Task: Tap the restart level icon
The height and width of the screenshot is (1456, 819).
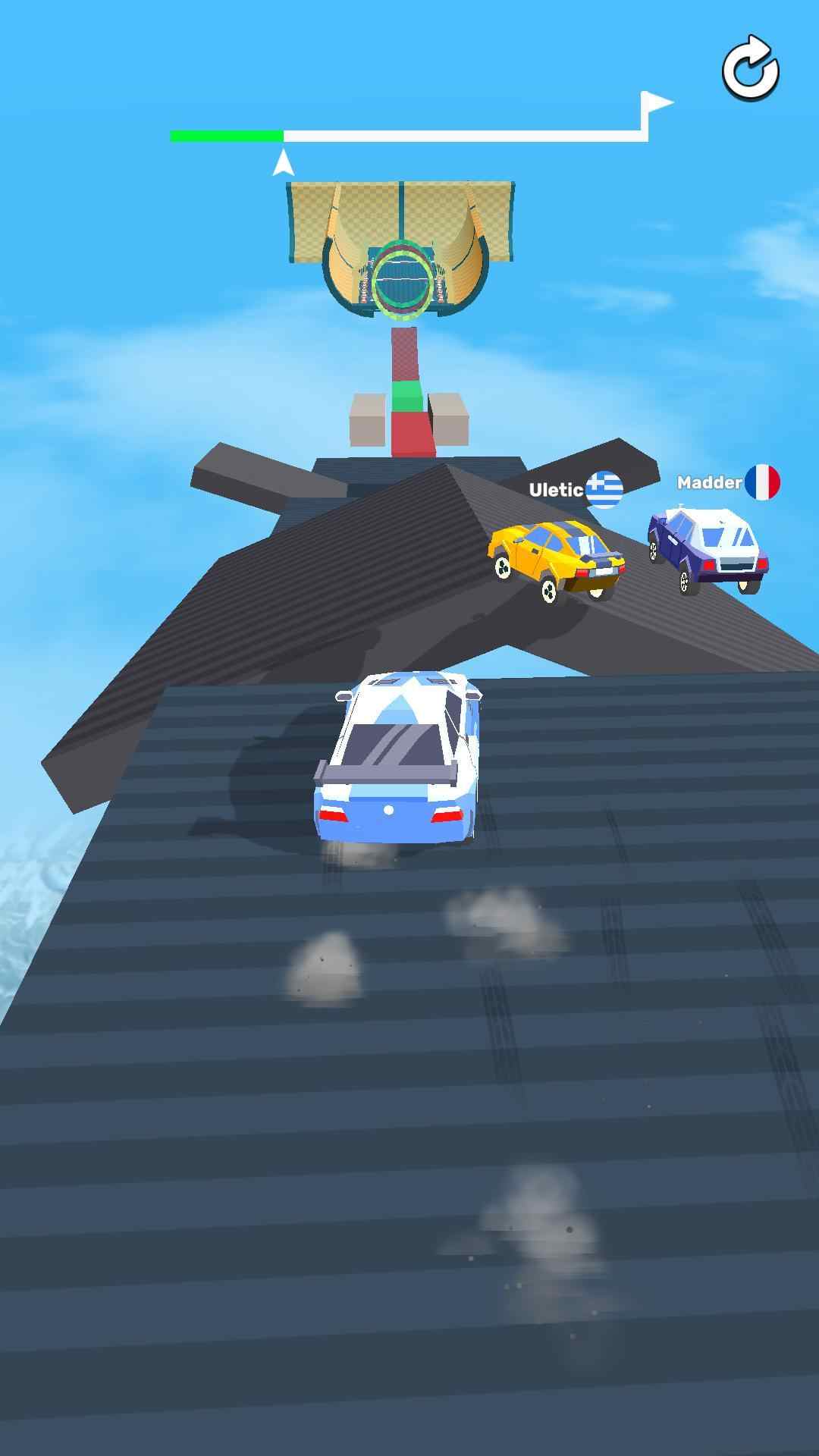Action: point(749,67)
